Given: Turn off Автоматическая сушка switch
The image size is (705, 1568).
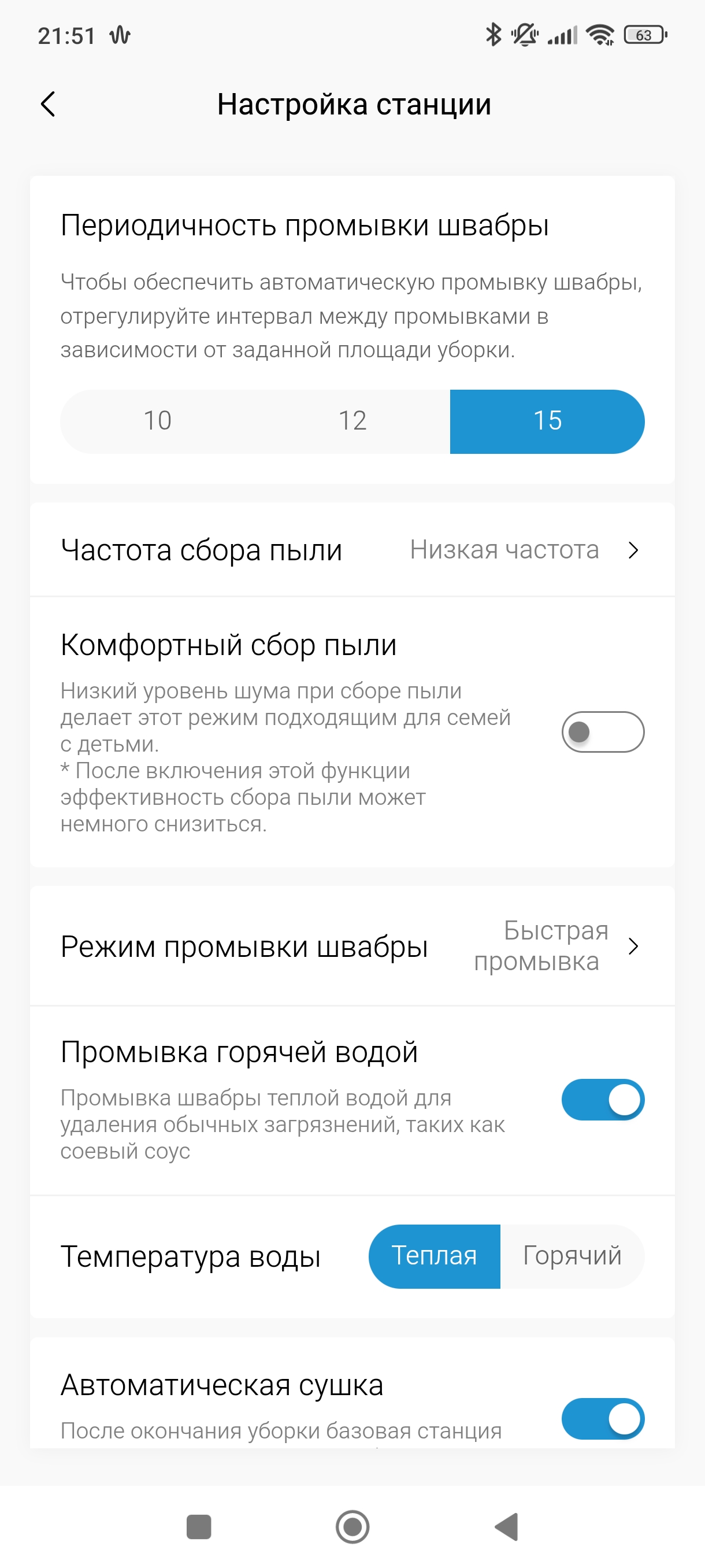Looking at the screenshot, I should (x=602, y=1418).
